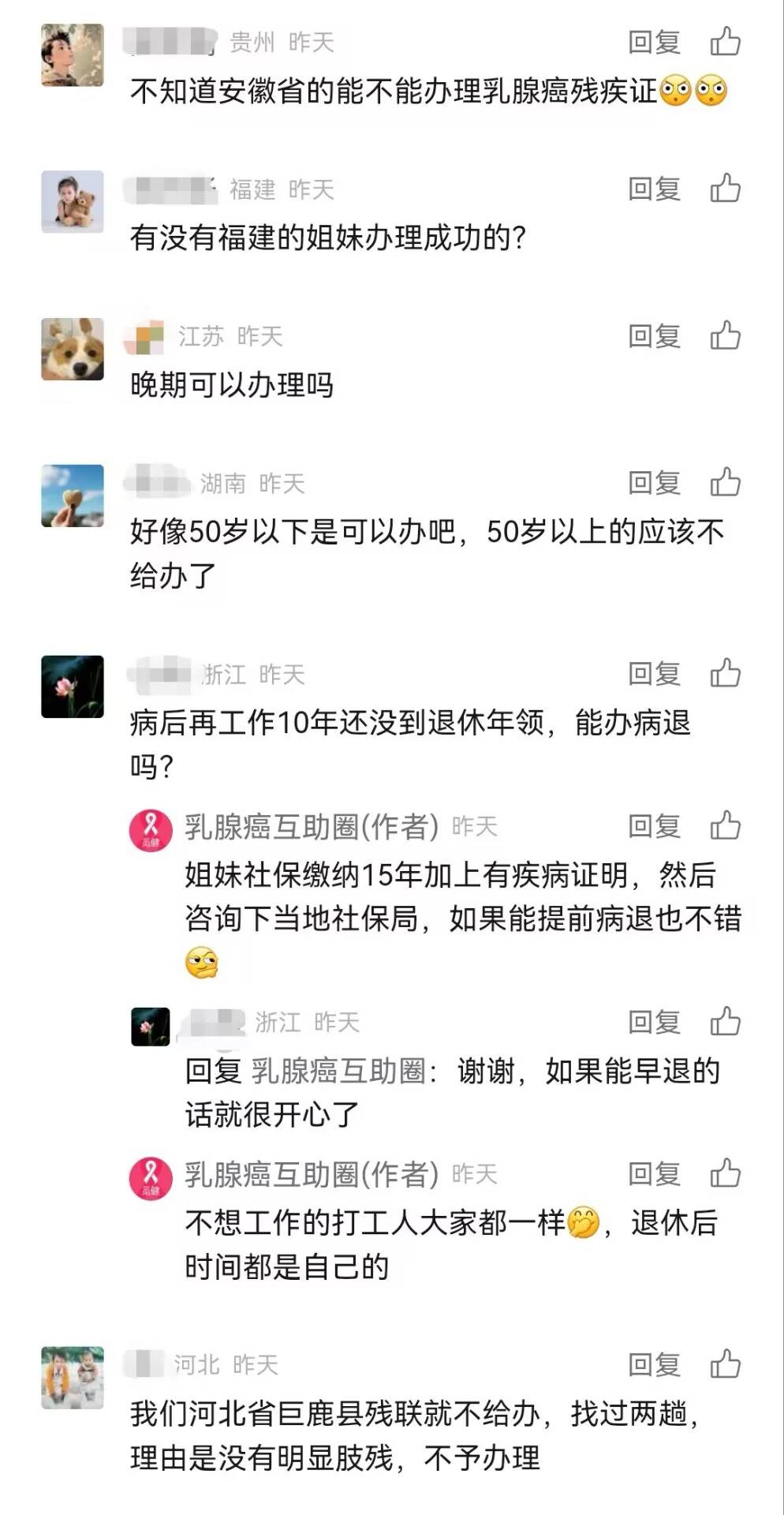Reply to the Jiangsu comment 晚期可以办理吗
Image resolution: width=784 pixels, height=1515 pixels.
(654, 337)
